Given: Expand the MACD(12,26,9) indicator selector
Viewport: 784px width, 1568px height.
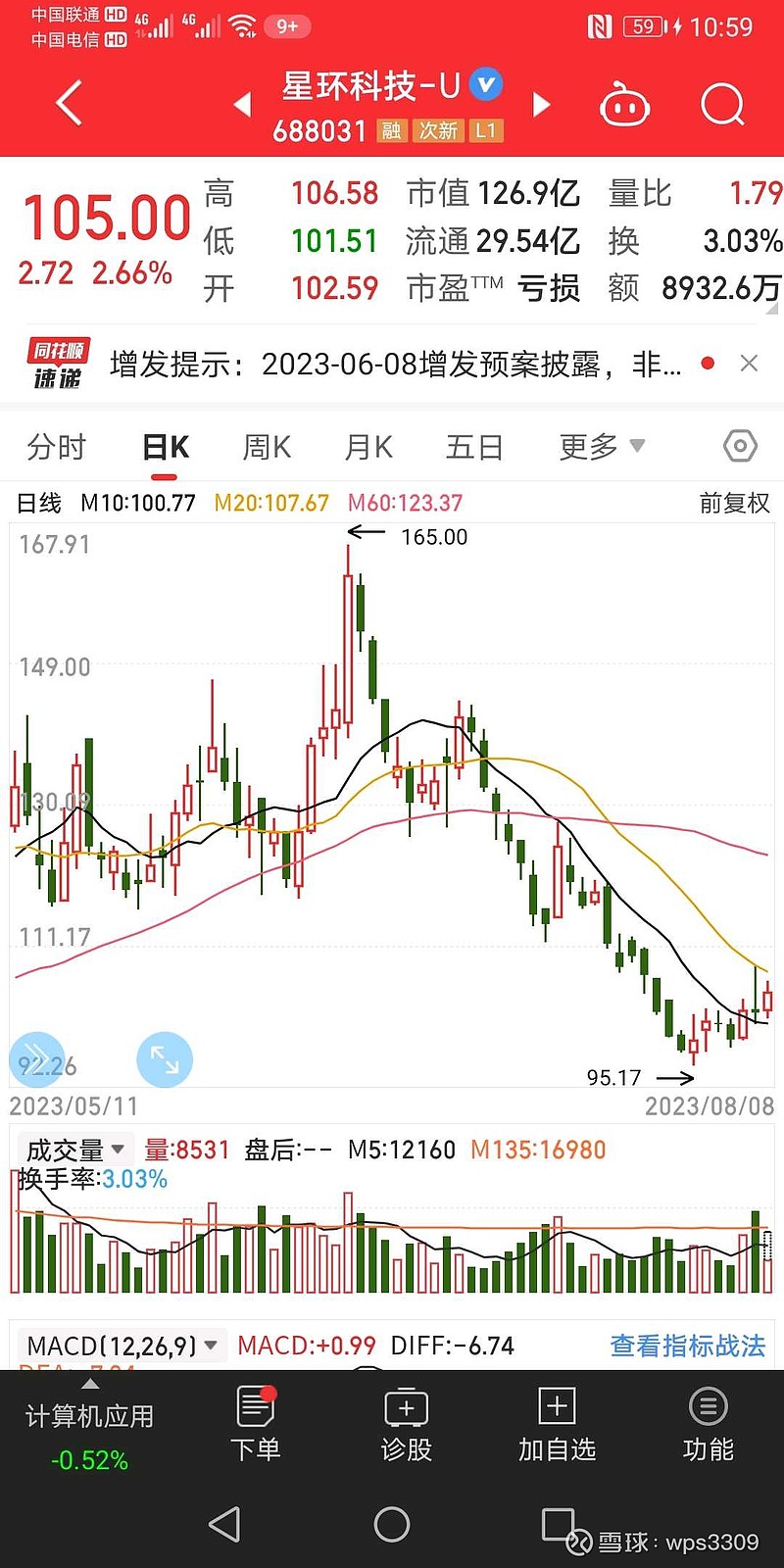Looking at the screenshot, I should (122, 1347).
